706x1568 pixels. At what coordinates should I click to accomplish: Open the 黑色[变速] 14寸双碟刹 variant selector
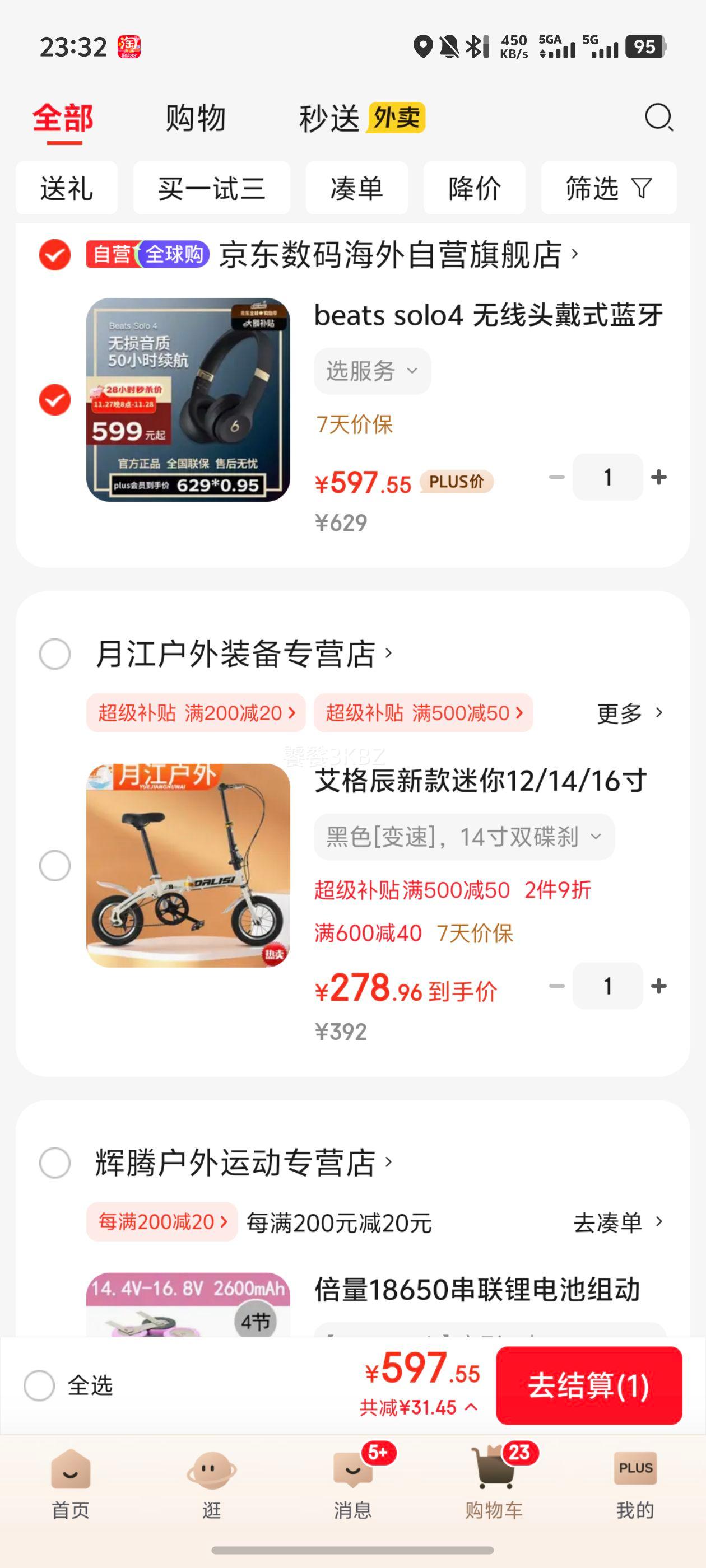coord(464,836)
